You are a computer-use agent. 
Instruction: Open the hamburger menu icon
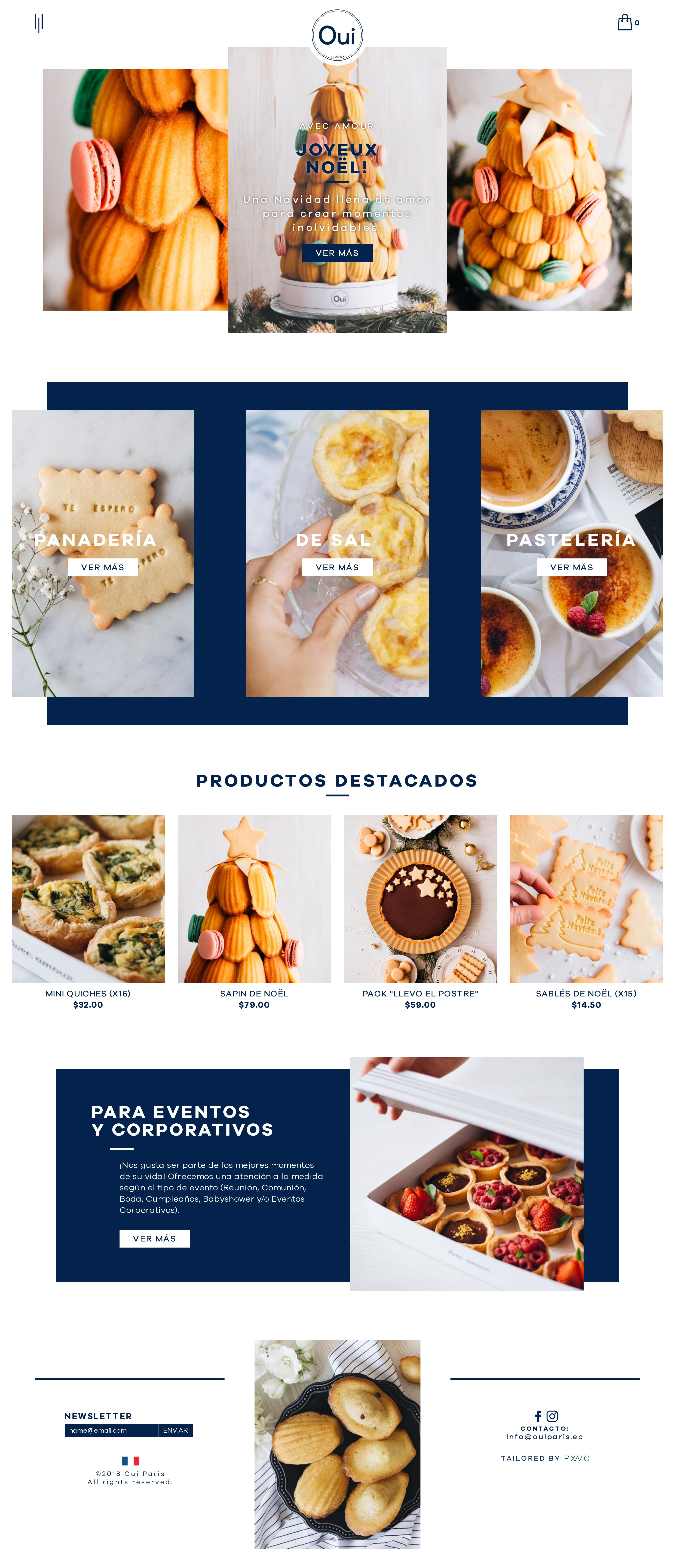tap(39, 23)
